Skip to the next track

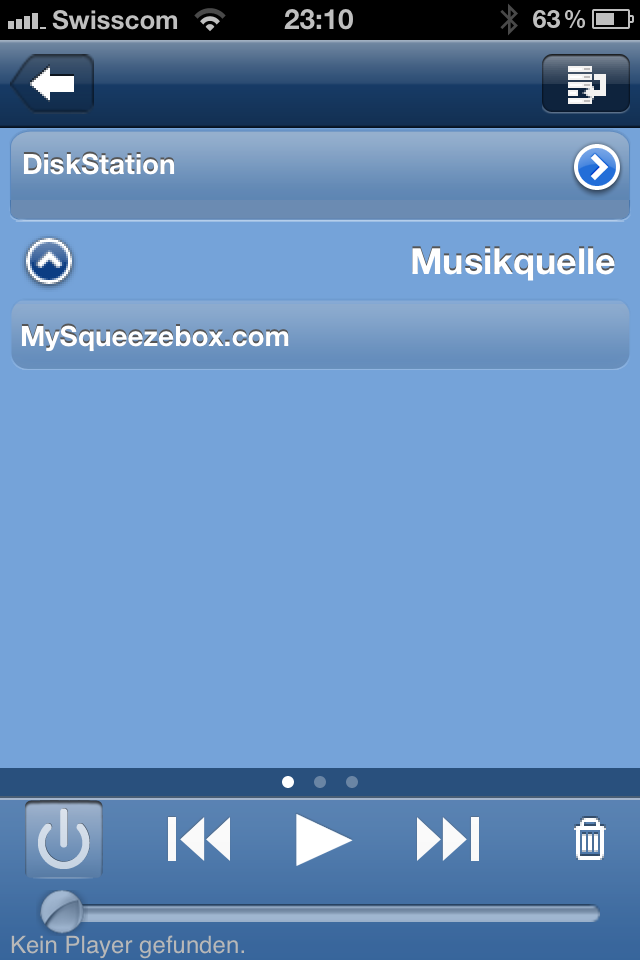tap(448, 839)
